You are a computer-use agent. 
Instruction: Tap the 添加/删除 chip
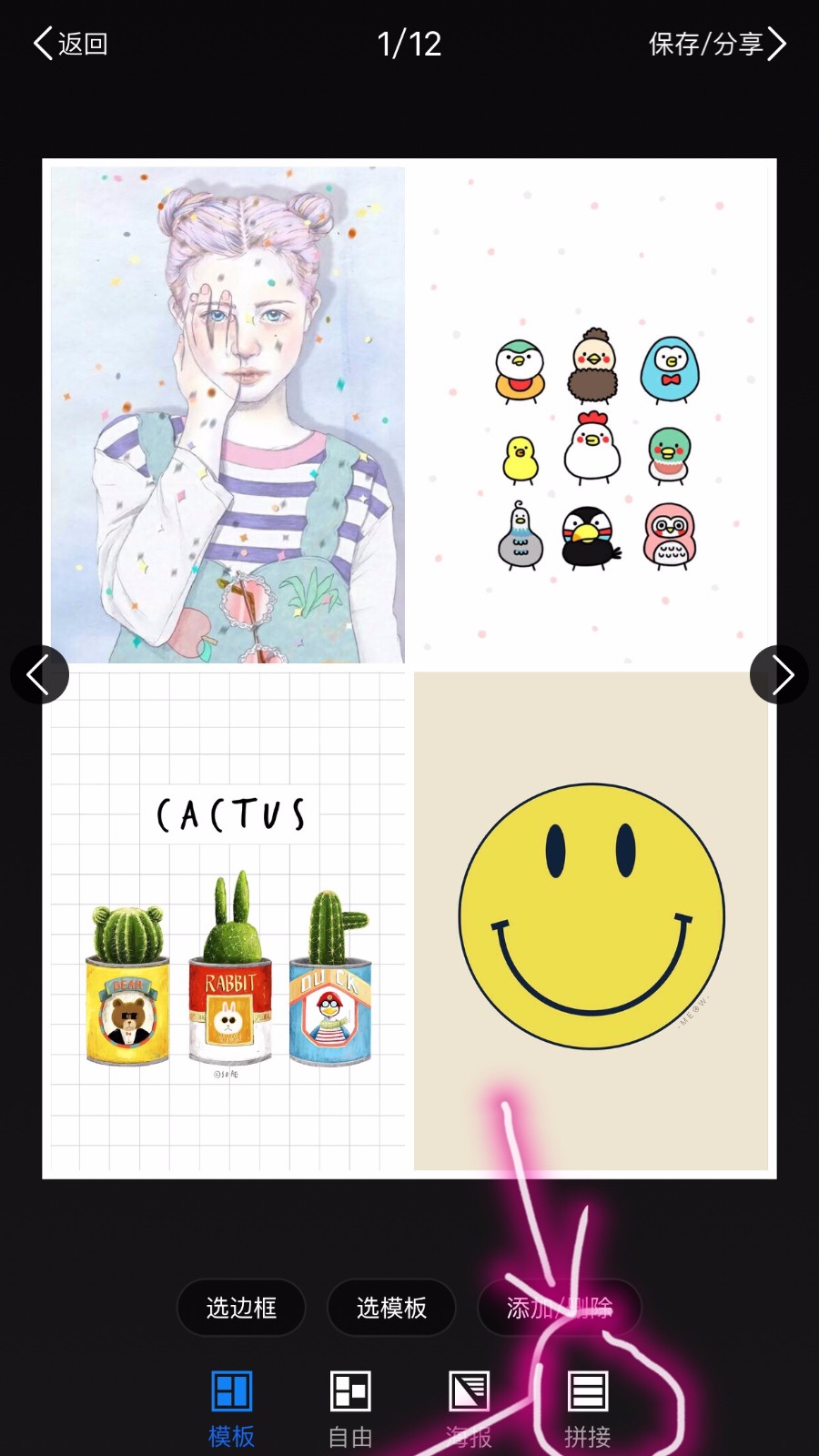[x=559, y=1308]
